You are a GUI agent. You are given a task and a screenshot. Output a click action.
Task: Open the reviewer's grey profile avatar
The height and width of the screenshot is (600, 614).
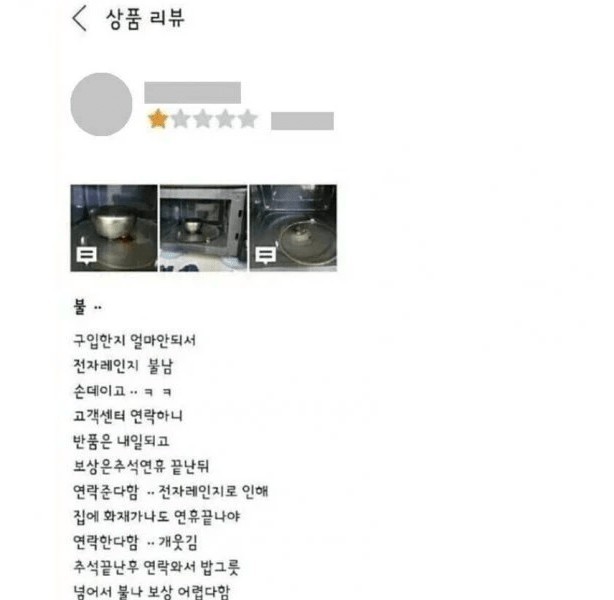tap(102, 104)
